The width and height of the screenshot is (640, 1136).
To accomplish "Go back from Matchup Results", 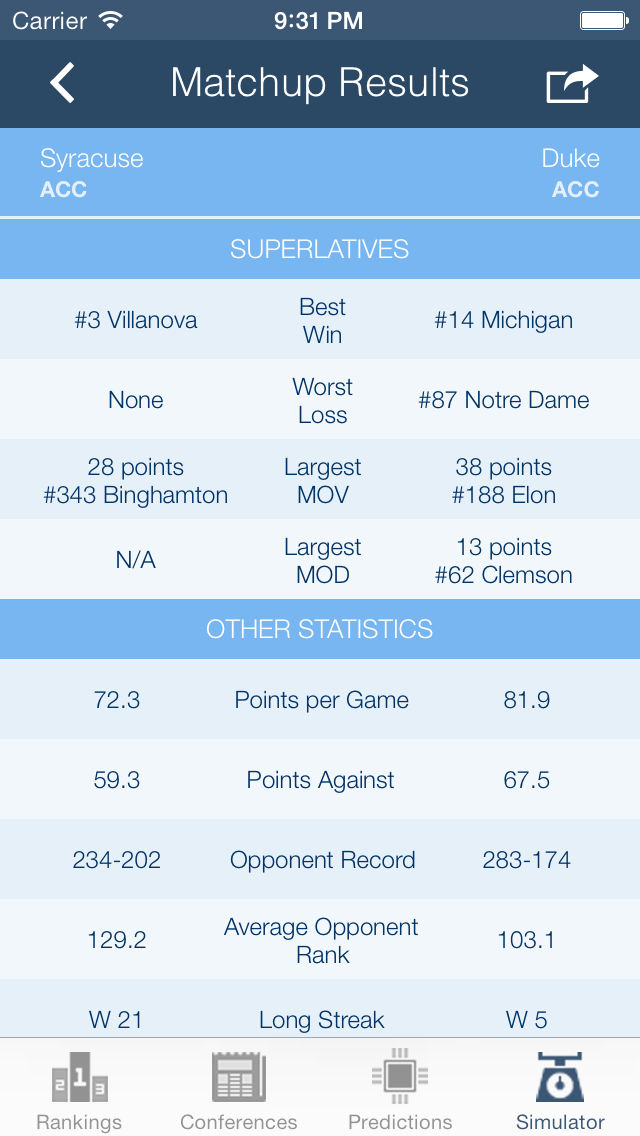I will 62,83.
